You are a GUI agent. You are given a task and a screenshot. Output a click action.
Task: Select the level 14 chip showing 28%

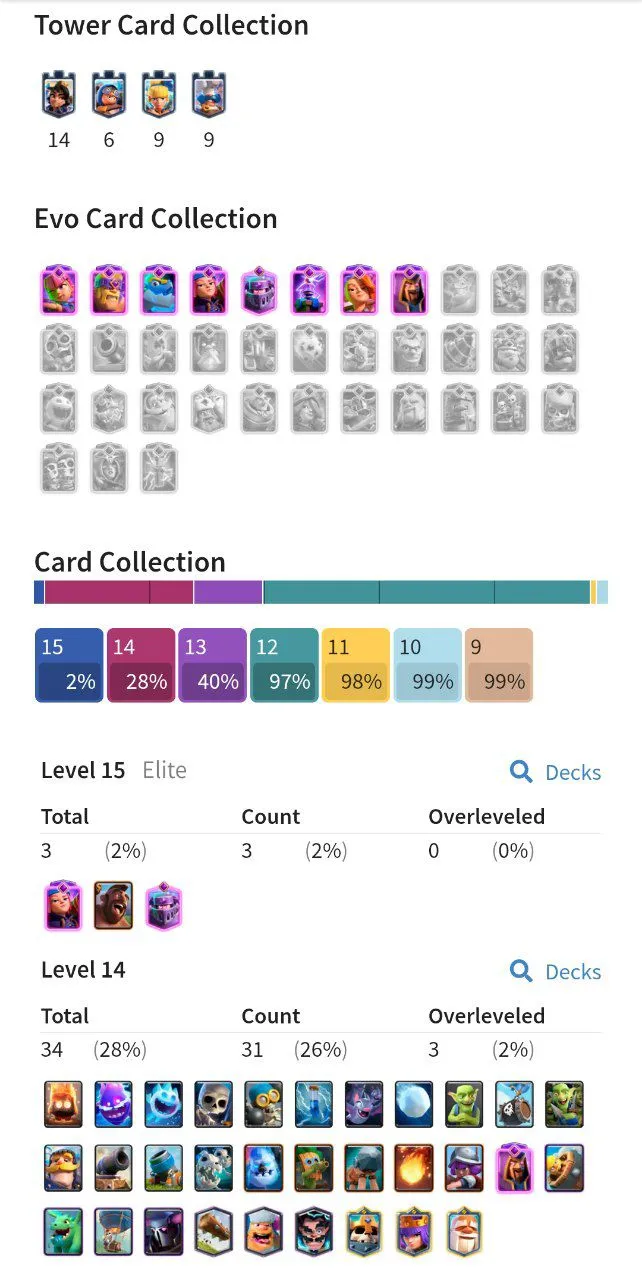coord(141,665)
